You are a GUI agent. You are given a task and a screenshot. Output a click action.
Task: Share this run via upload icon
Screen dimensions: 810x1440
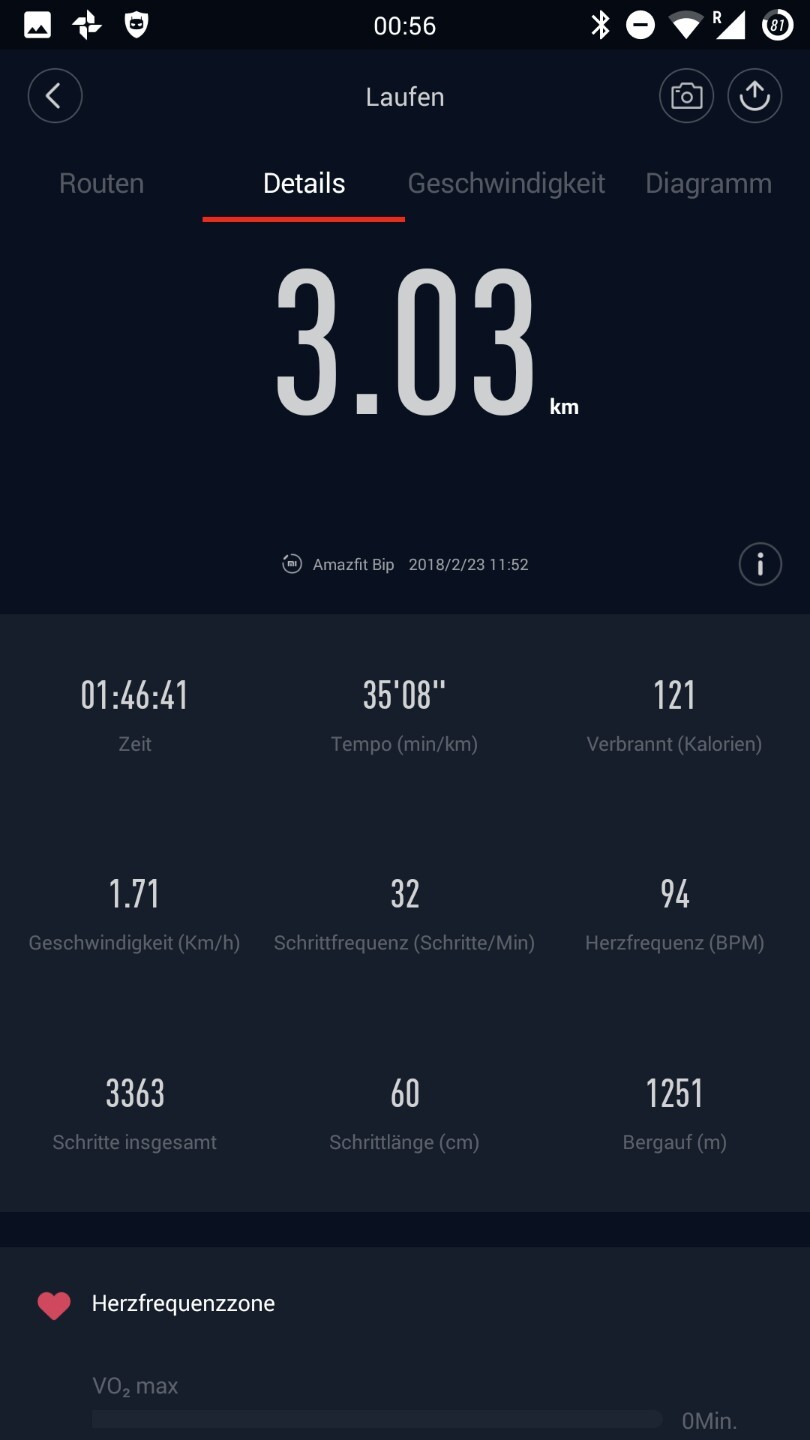754,96
